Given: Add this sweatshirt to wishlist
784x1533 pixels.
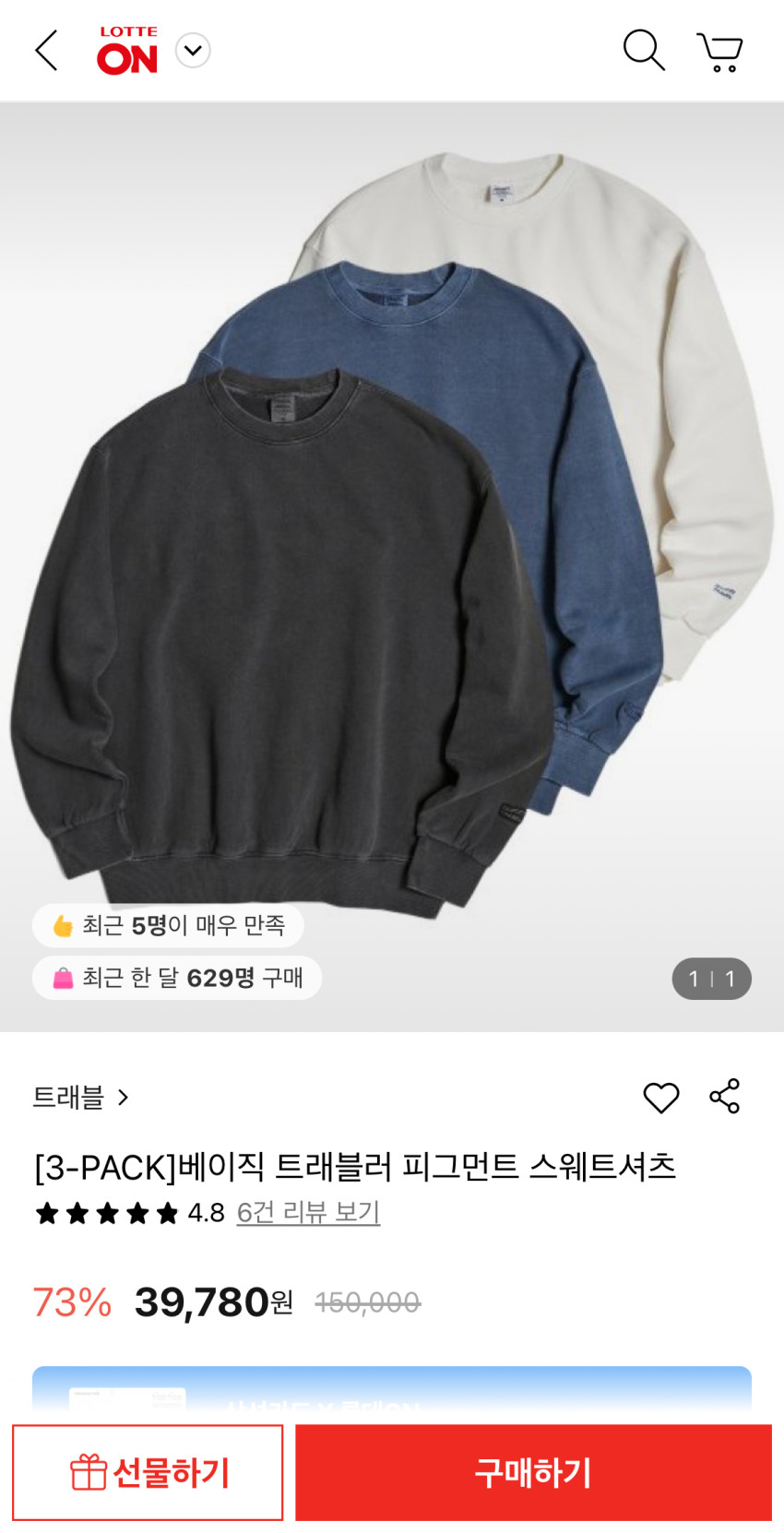Looking at the screenshot, I should [x=660, y=1098].
